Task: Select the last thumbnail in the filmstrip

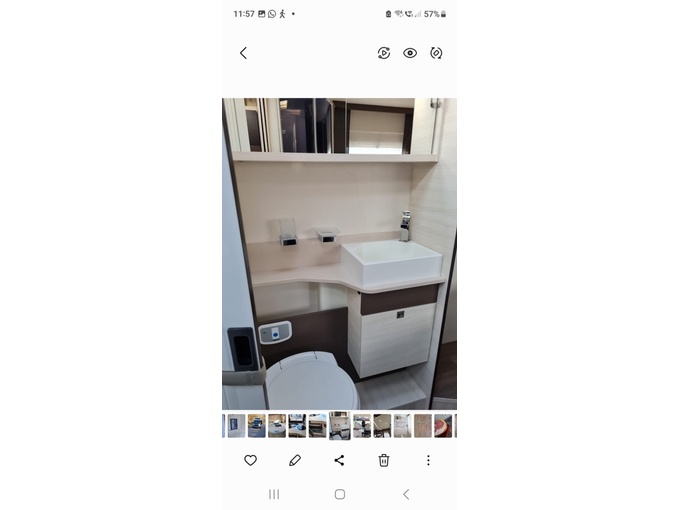Action: [443, 426]
